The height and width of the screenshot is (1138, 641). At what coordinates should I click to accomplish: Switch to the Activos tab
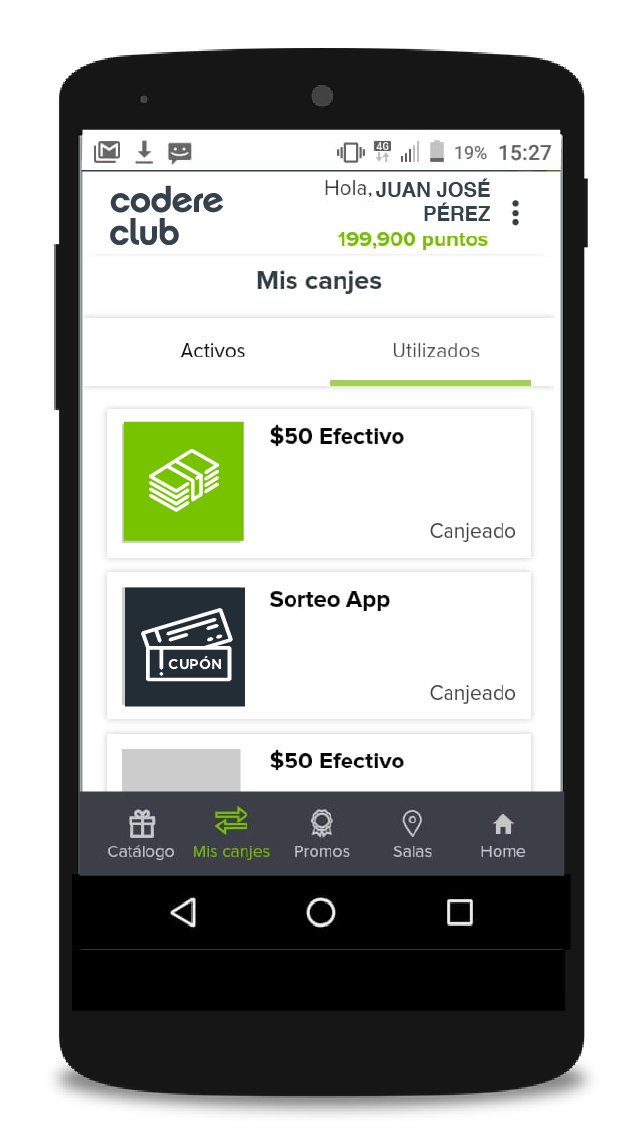(x=213, y=351)
